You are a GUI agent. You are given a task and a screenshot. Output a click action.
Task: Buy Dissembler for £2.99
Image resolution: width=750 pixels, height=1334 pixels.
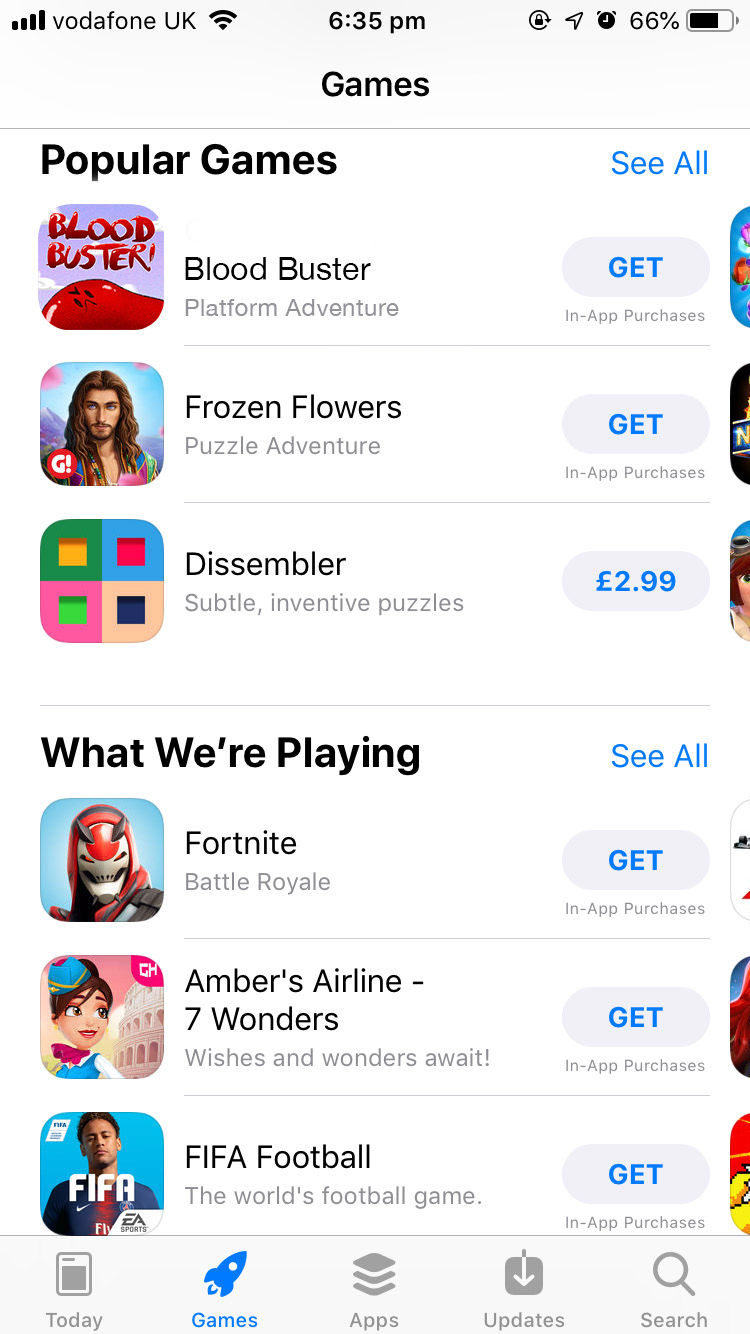pos(636,581)
